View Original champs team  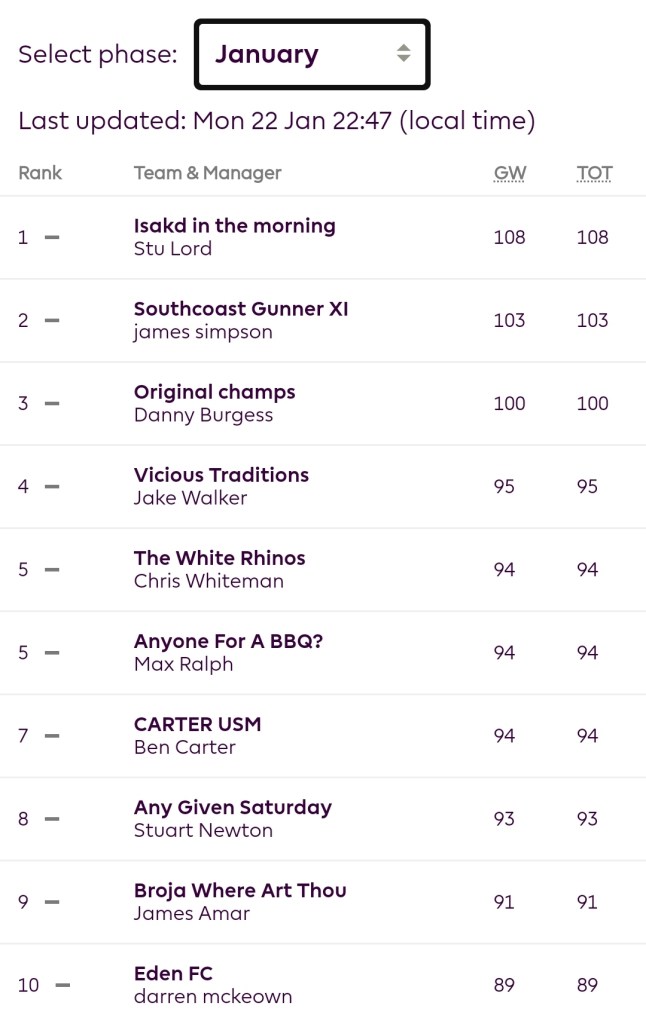pyautogui.click(x=214, y=392)
